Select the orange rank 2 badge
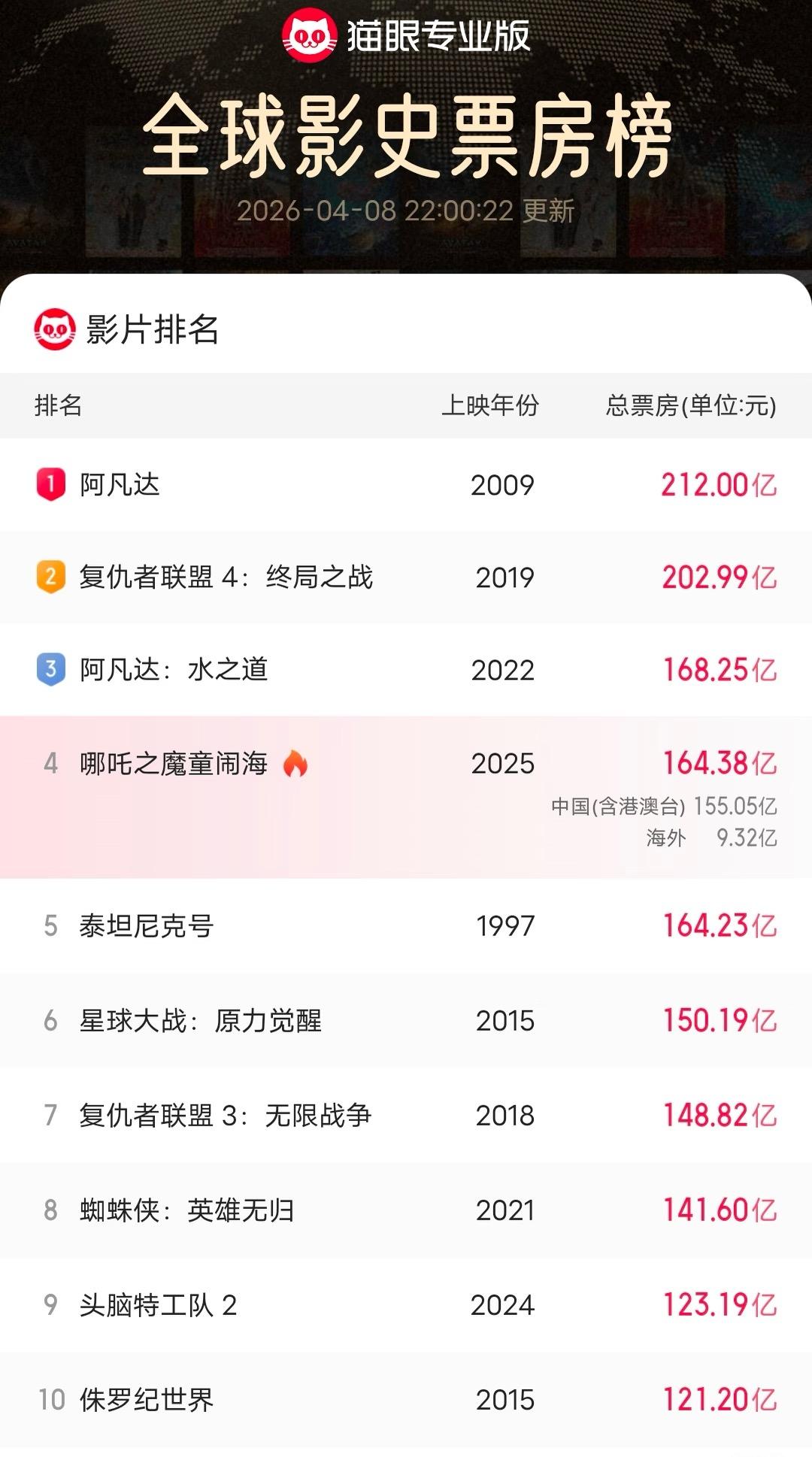The width and height of the screenshot is (812, 1457). pos(50,578)
